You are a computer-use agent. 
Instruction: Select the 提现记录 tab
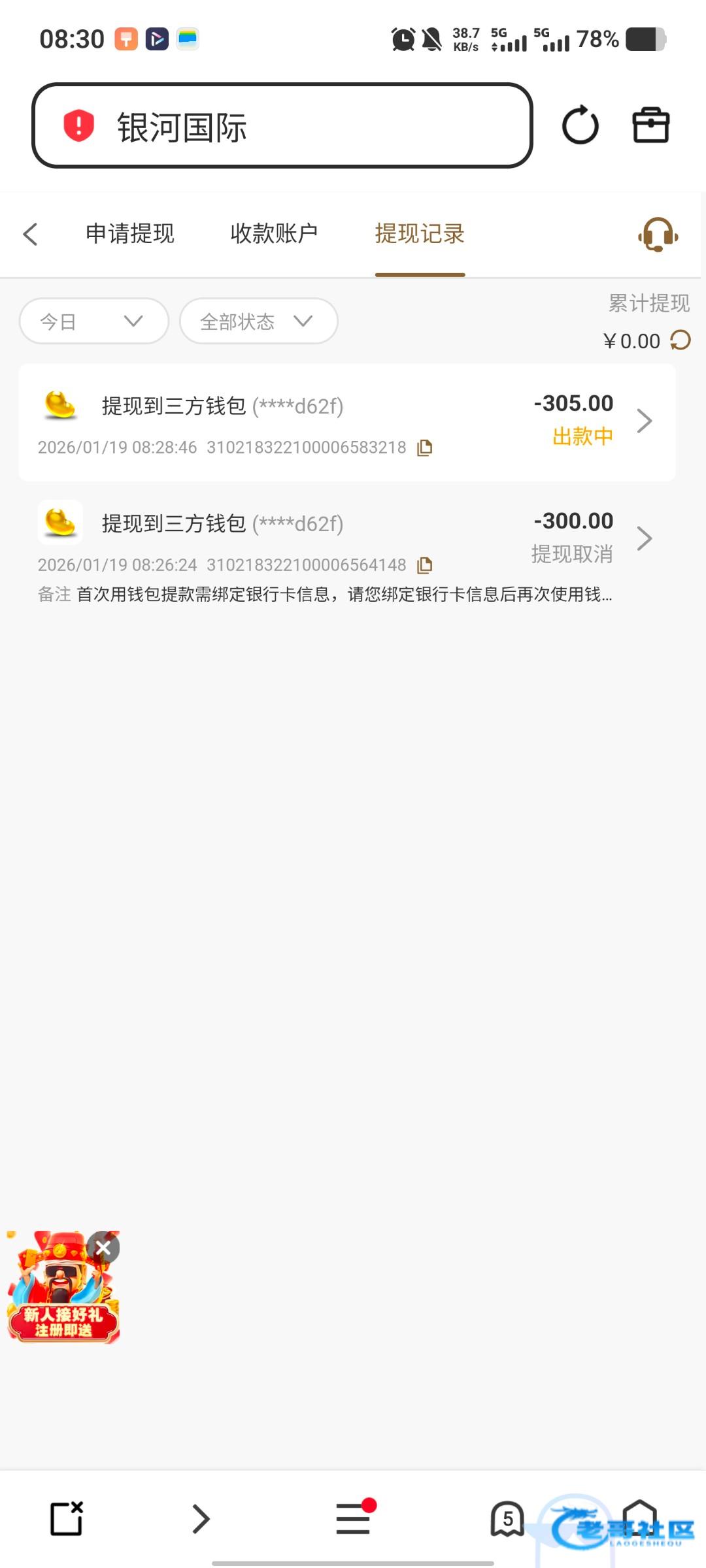coord(420,234)
